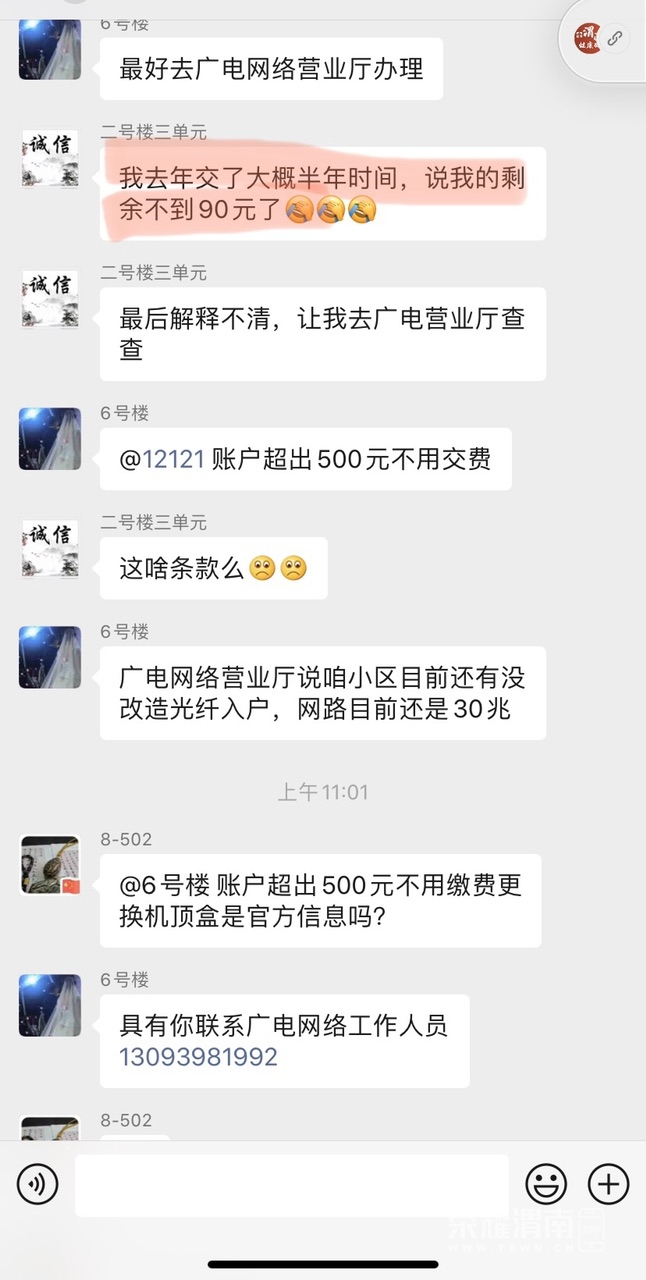This screenshot has width=646, height=1280.
Task: Switch to voice message input
Action: 38,1185
